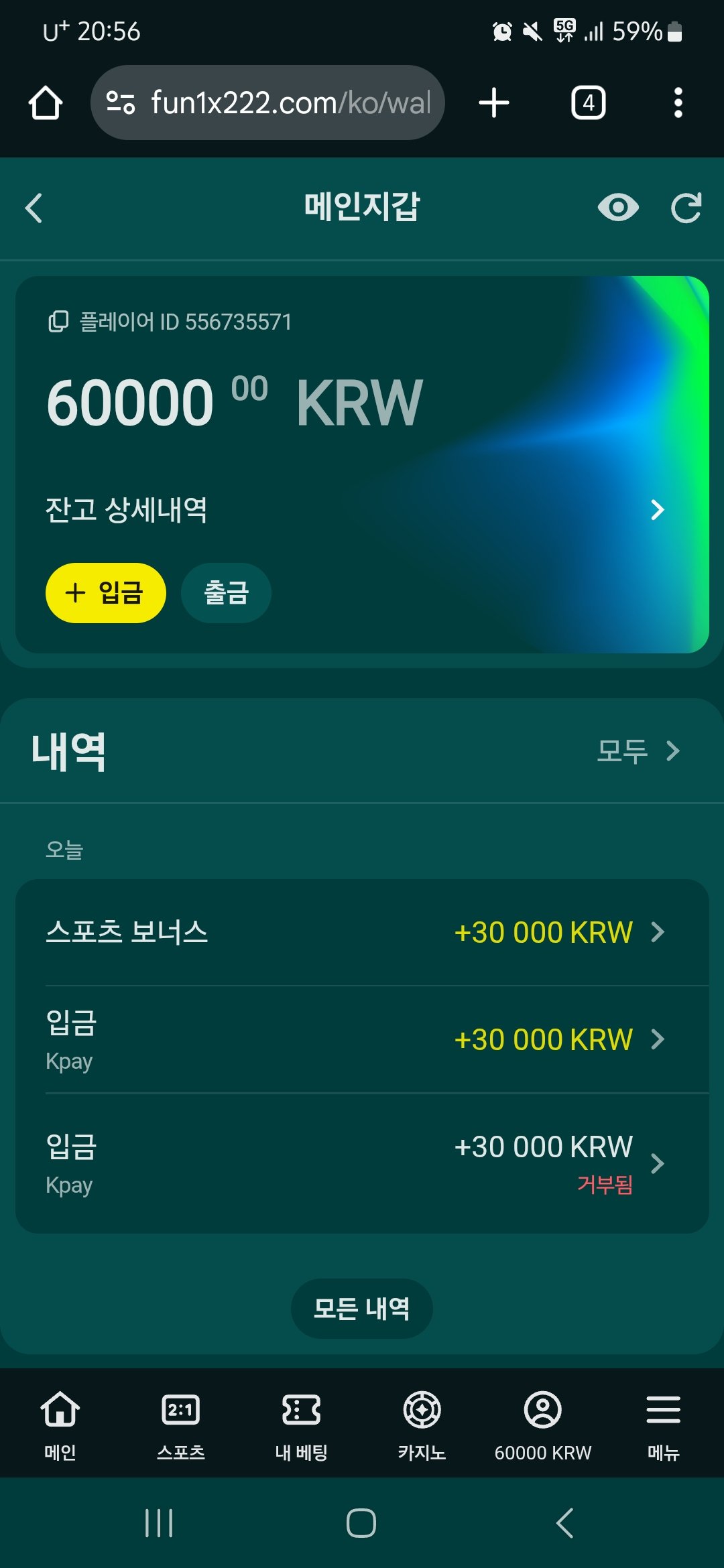724x1568 pixels.
Task: Tap the 모든 내역 button
Action: (x=361, y=1308)
